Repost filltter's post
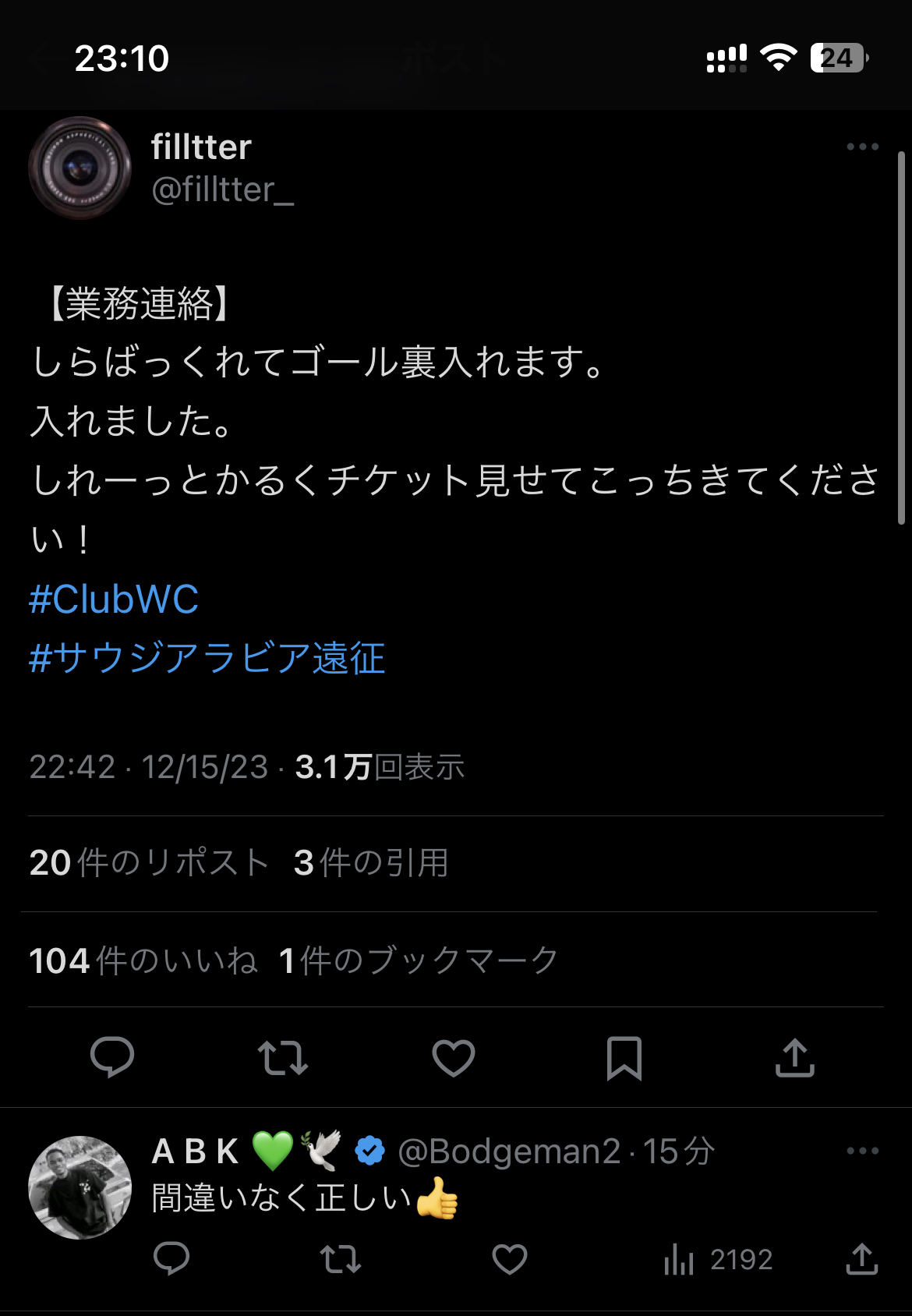The width and height of the screenshot is (912, 1316). tap(282, 1058)
